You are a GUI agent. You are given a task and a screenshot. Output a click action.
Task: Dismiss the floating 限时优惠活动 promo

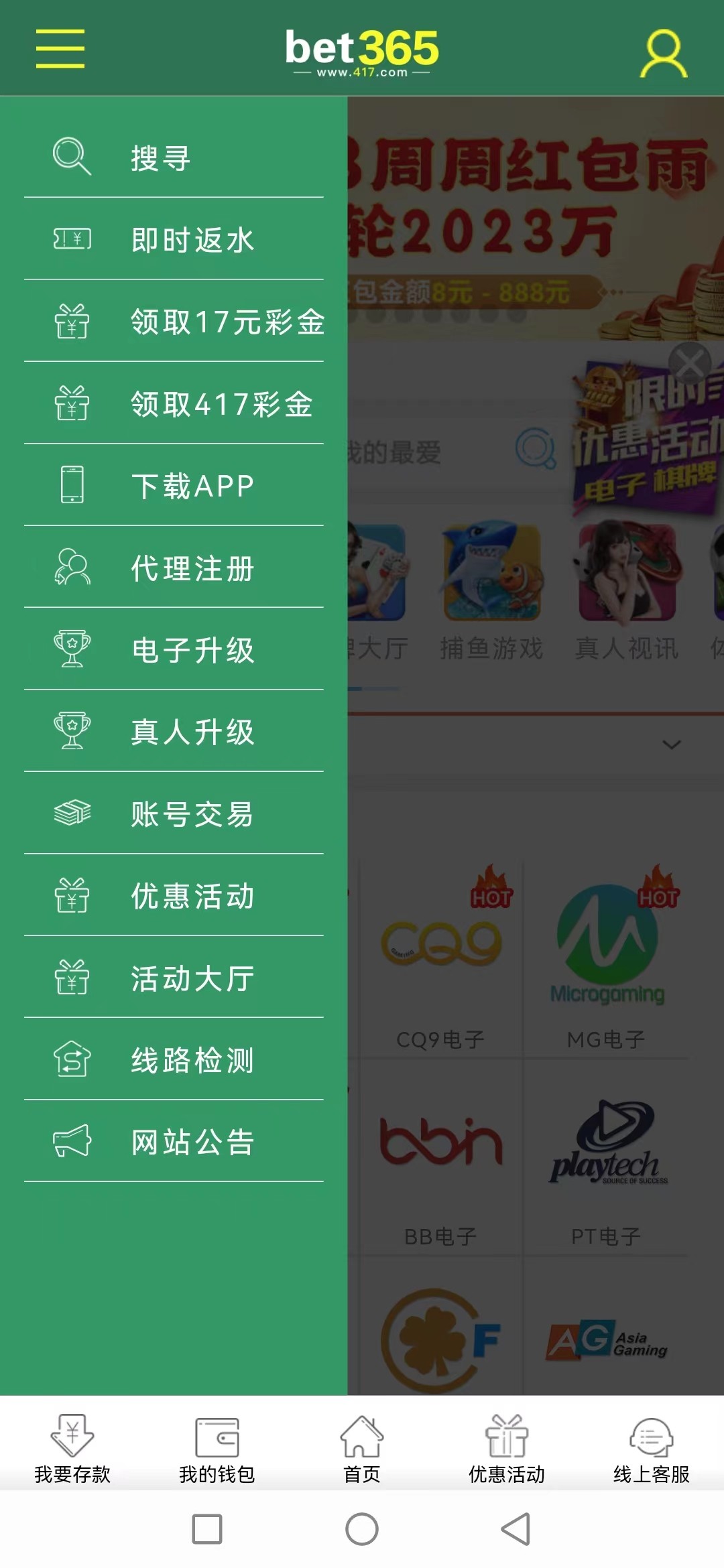coord(690,364)
